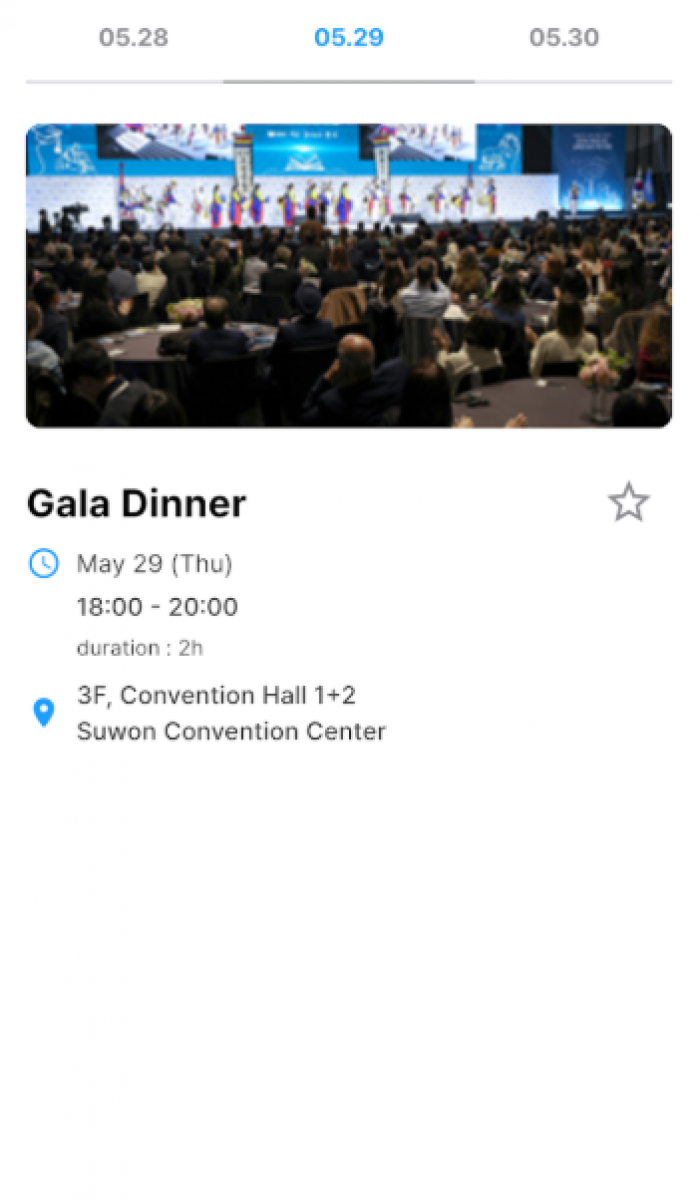Image resolution: width=700 pixels, height=1200 pixels.
Task: Favorite the Gala Dinner with the star
Action: pos(628,502)
